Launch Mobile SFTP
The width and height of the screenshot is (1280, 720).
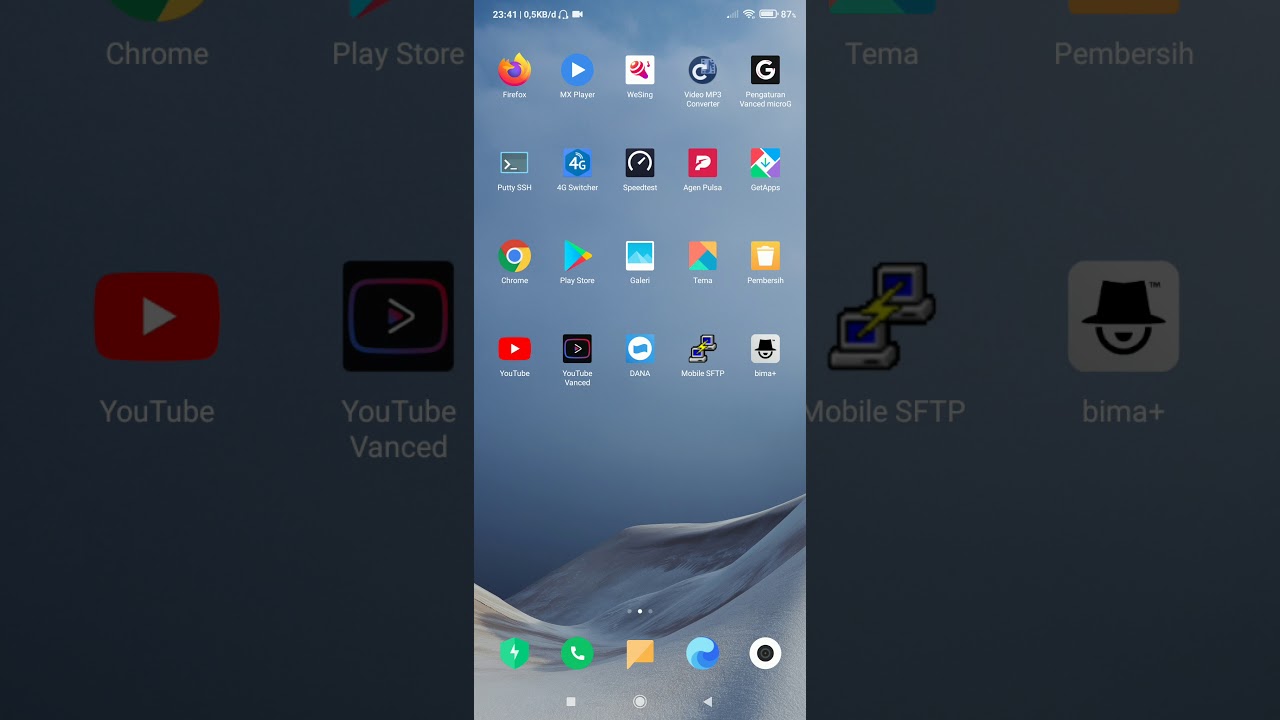[703, 349]
